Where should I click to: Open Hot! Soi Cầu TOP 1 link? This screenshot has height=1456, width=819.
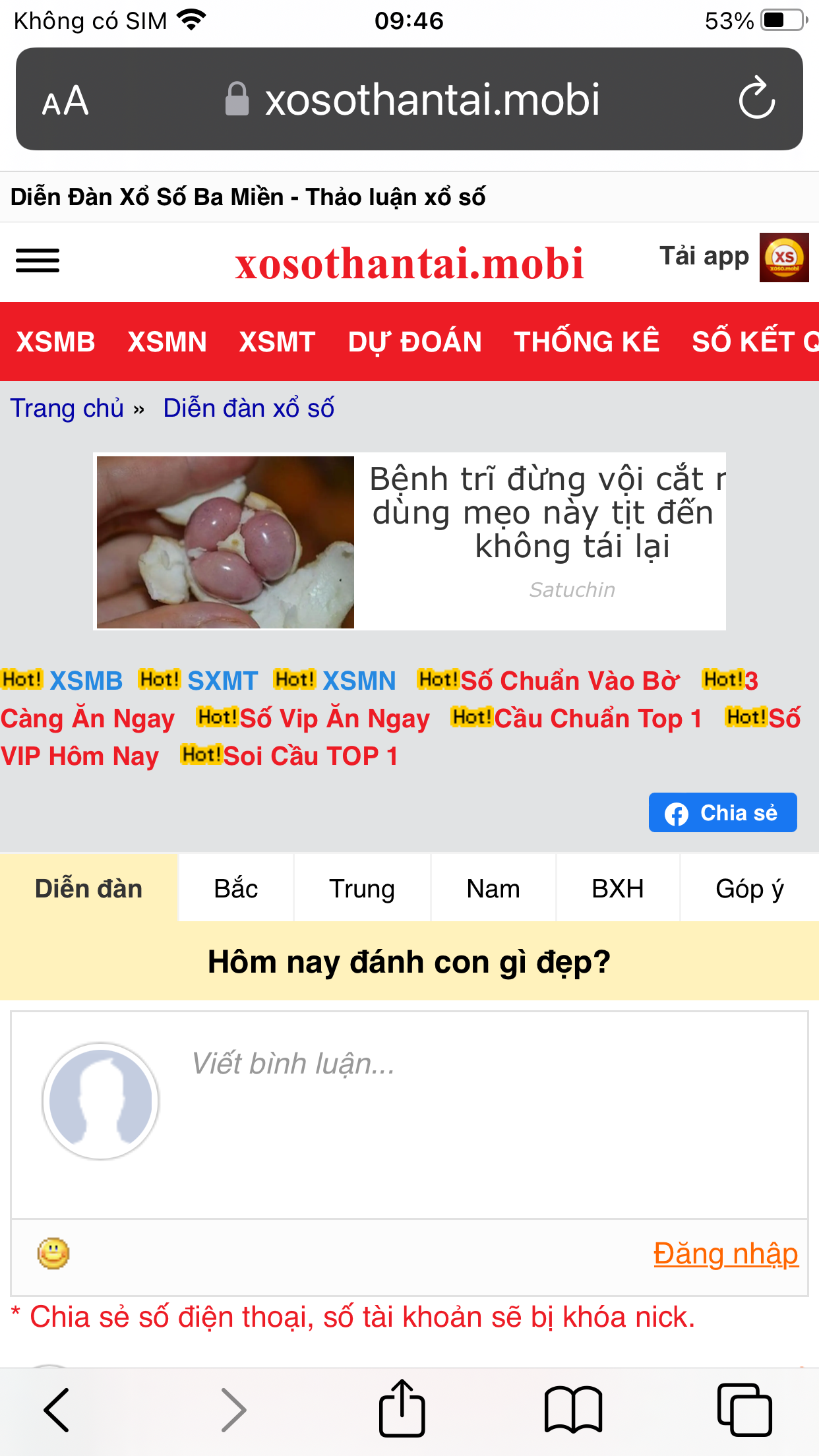click(x=310, y=756)
